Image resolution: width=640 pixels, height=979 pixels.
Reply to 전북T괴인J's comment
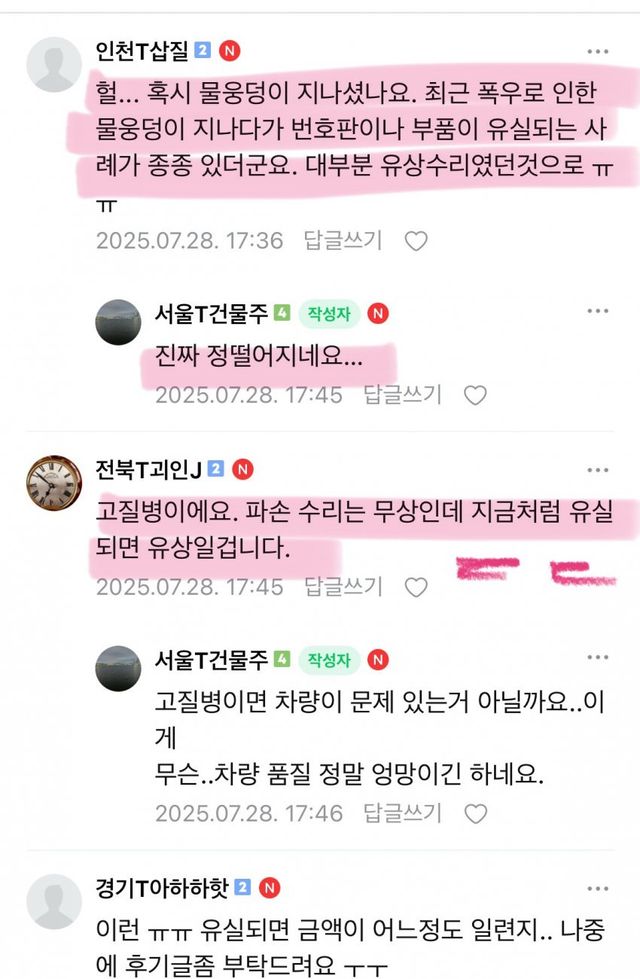343,587
